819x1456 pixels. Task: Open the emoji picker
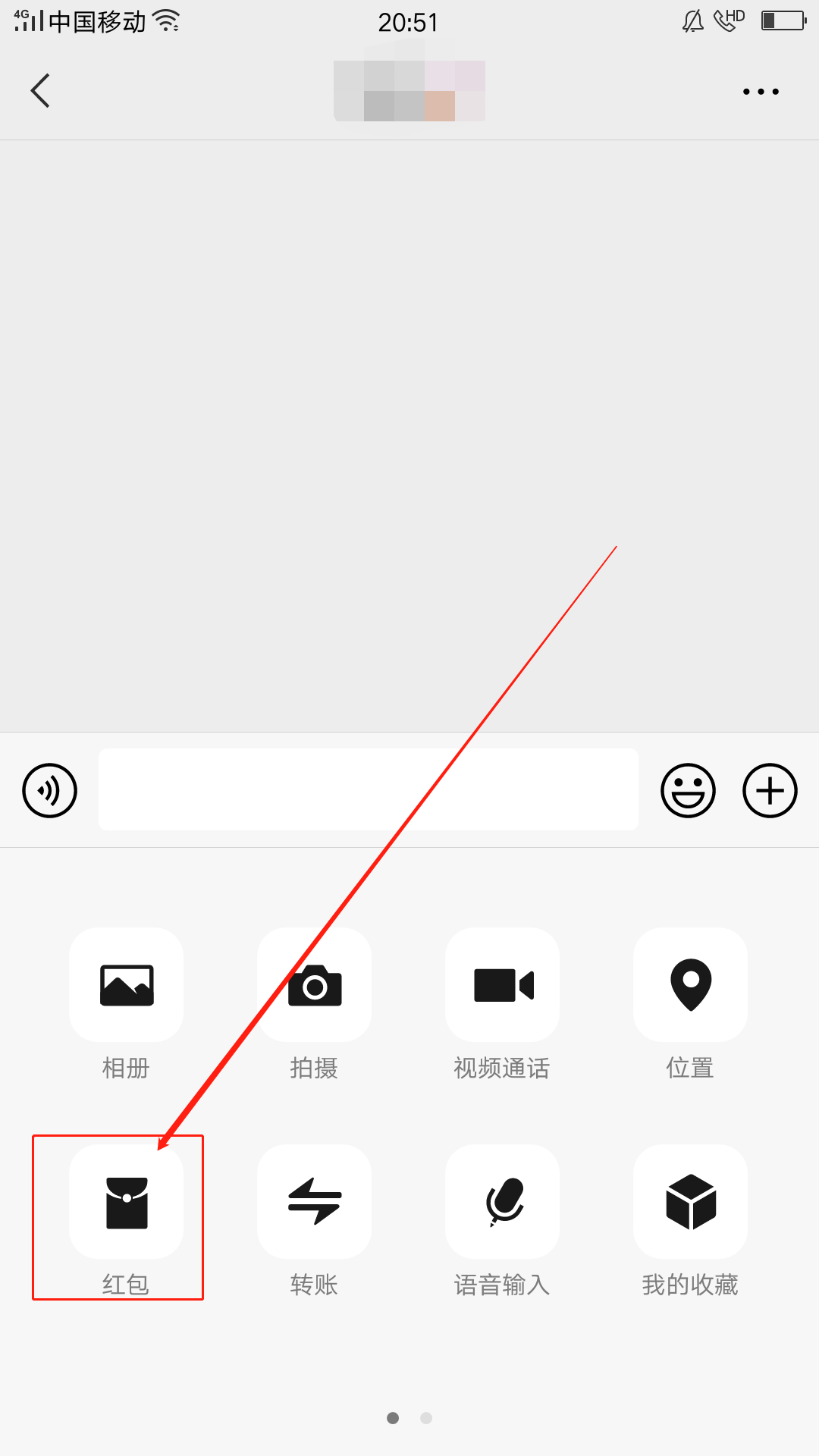pyautogui.click(x=688, y=790)
